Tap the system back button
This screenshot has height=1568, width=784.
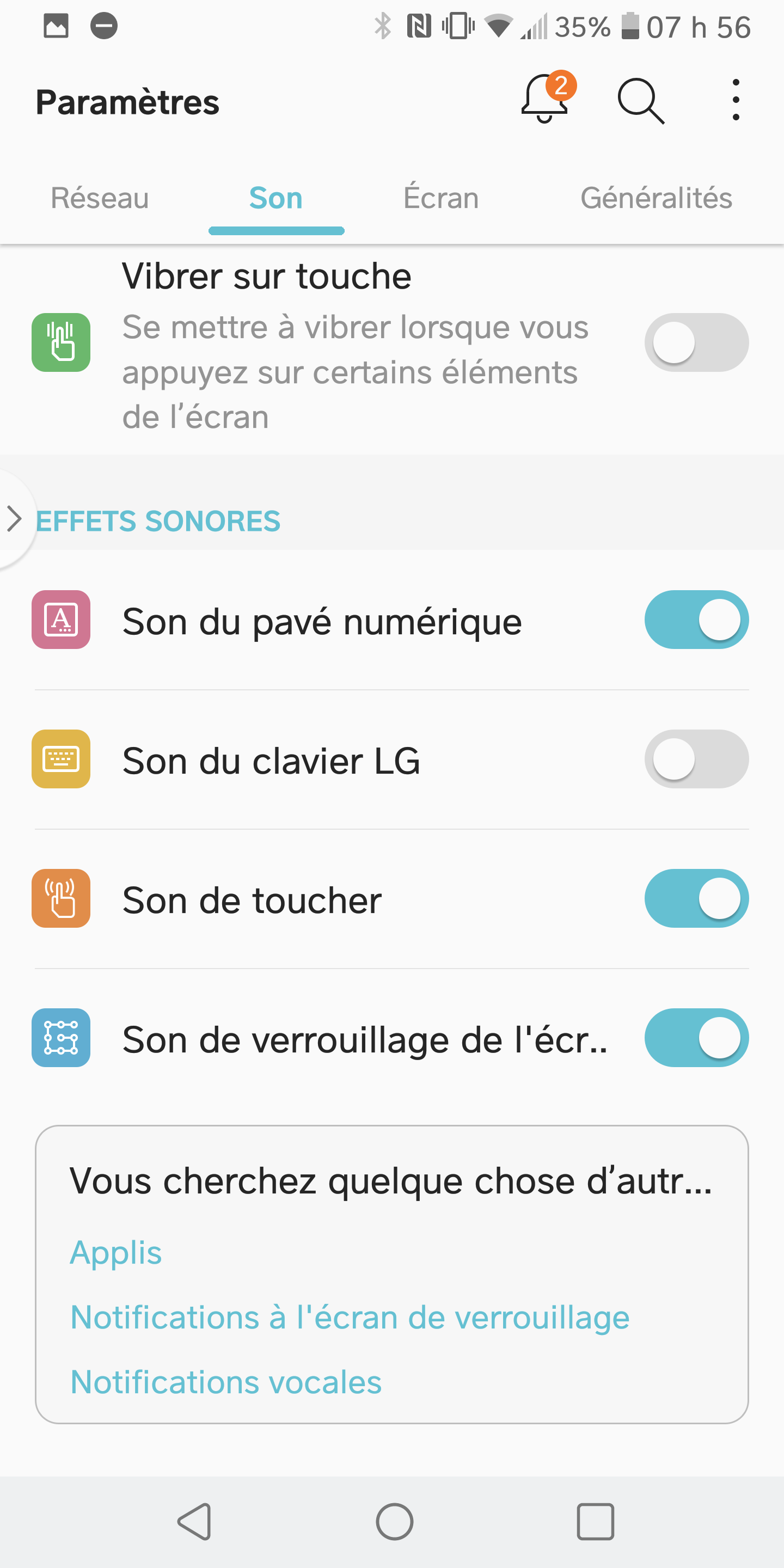[x=195, y=1522]
